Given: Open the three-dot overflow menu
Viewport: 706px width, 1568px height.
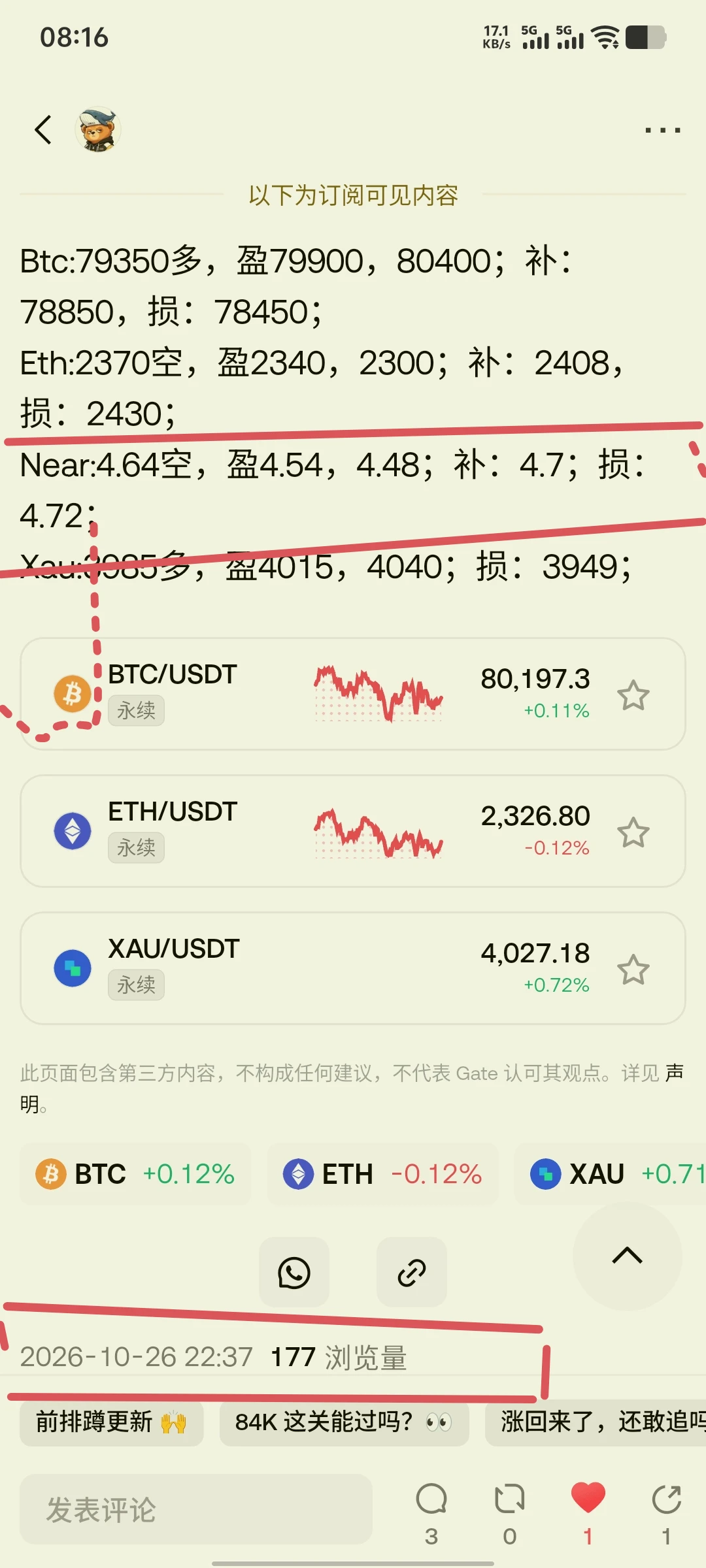Looking at the screenshot, I should tap(662, 130).
